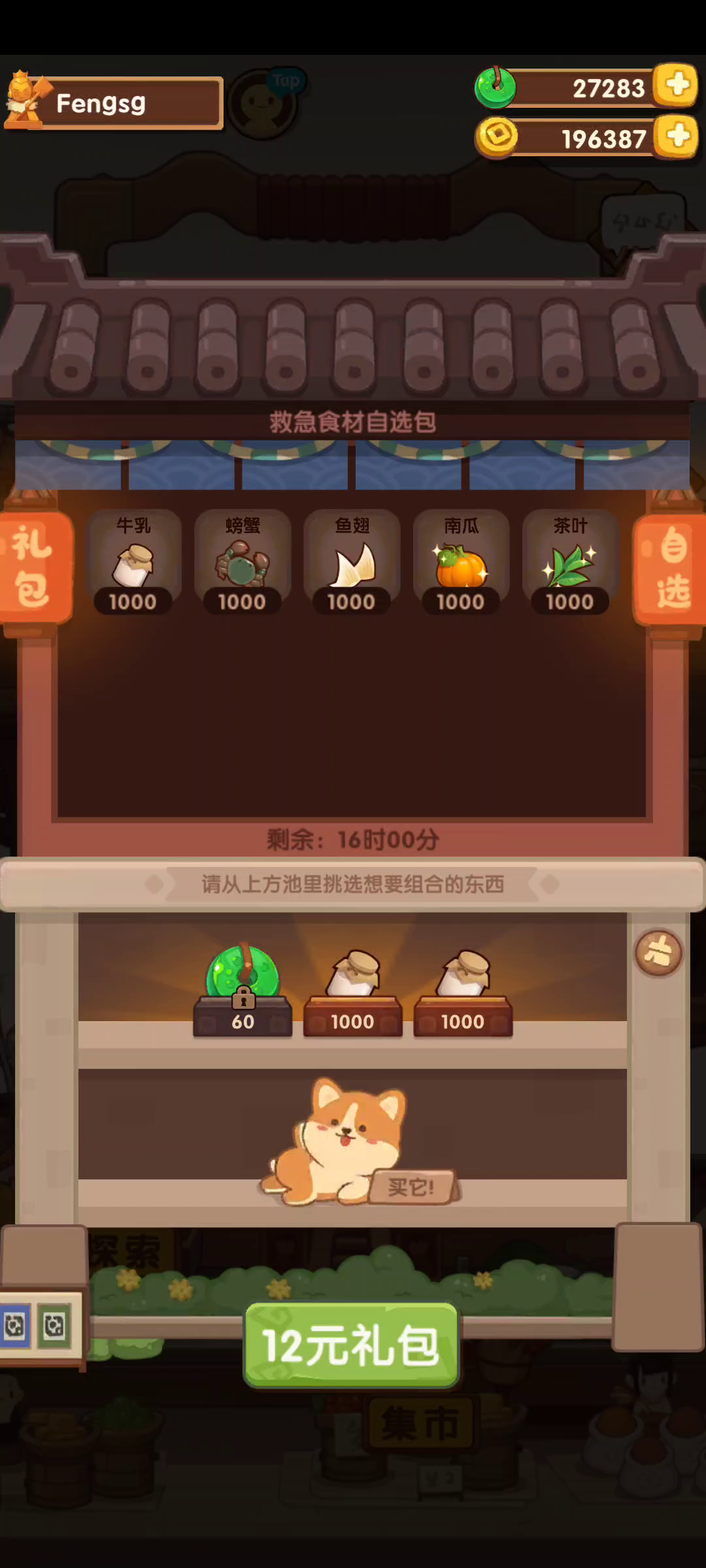Select the 牛乳 milk ingredient

[133, 563]
